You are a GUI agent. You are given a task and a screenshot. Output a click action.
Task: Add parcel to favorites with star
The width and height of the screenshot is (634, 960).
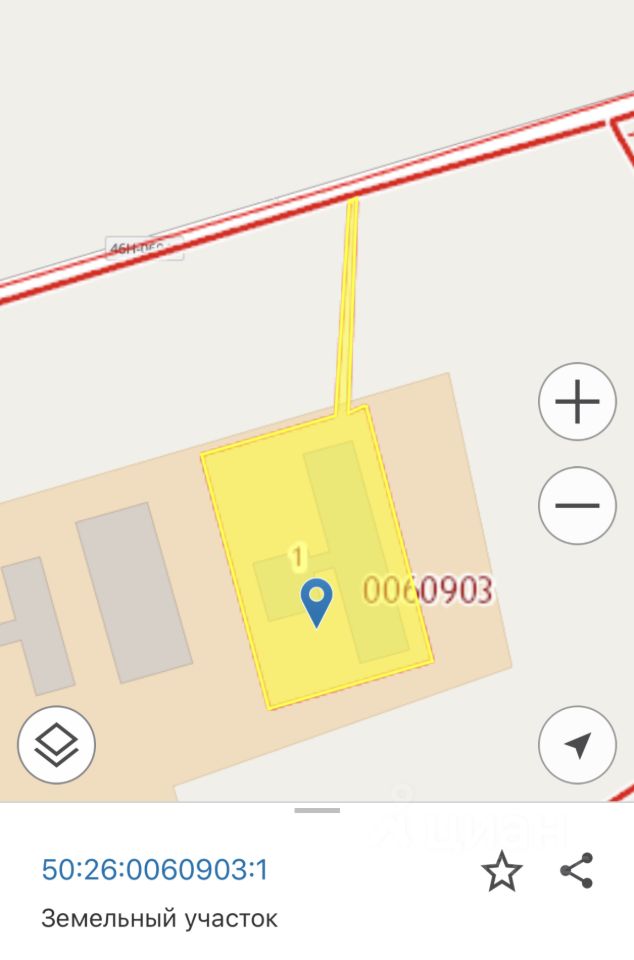pyautogui.click(x=502, y=871)
